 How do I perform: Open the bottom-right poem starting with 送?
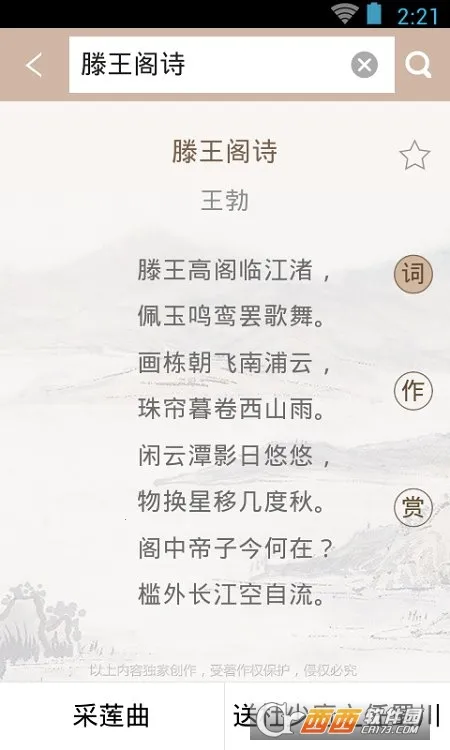pos(337,716)
